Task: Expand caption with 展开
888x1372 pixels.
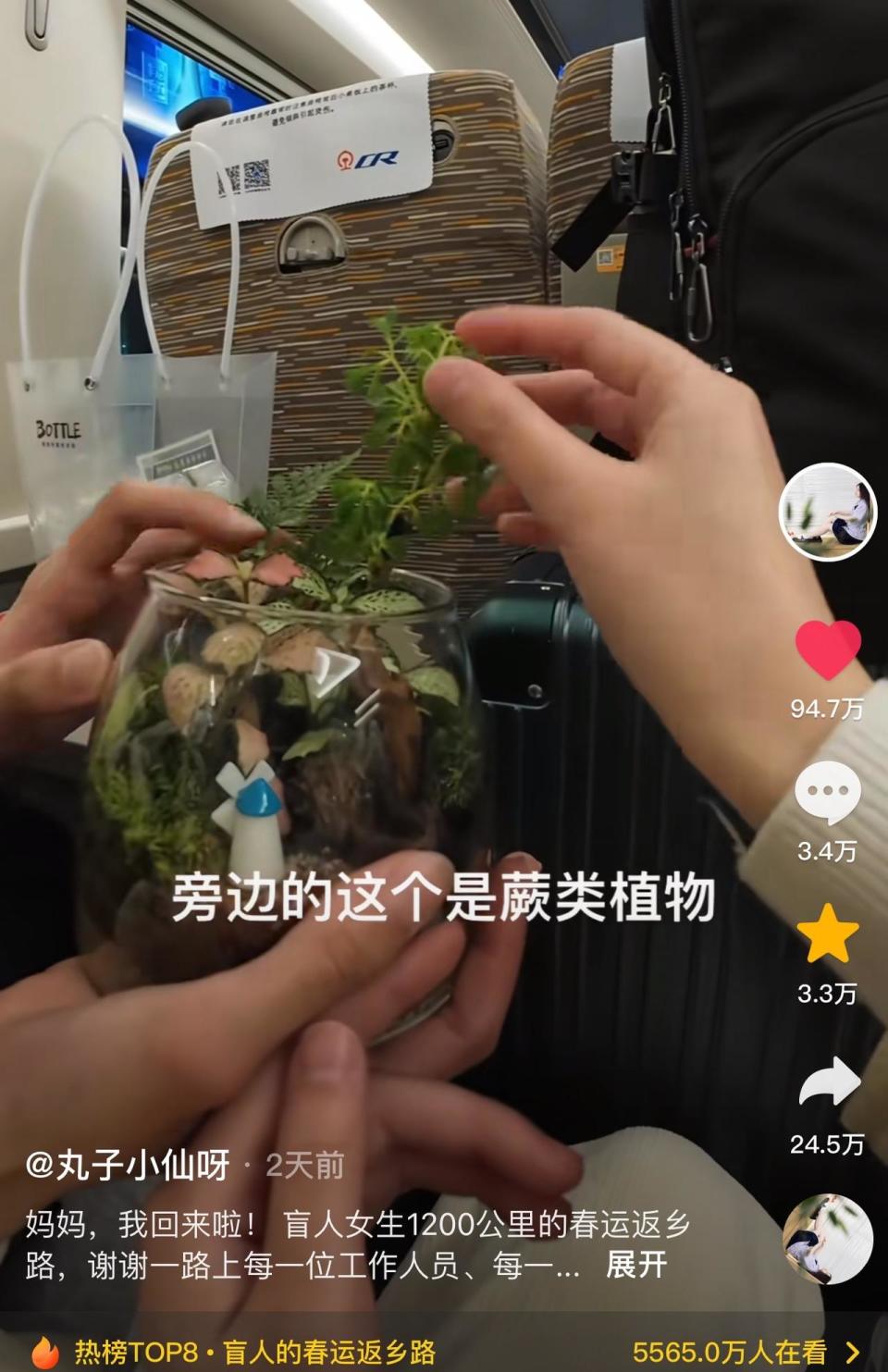Action: 636,1265
